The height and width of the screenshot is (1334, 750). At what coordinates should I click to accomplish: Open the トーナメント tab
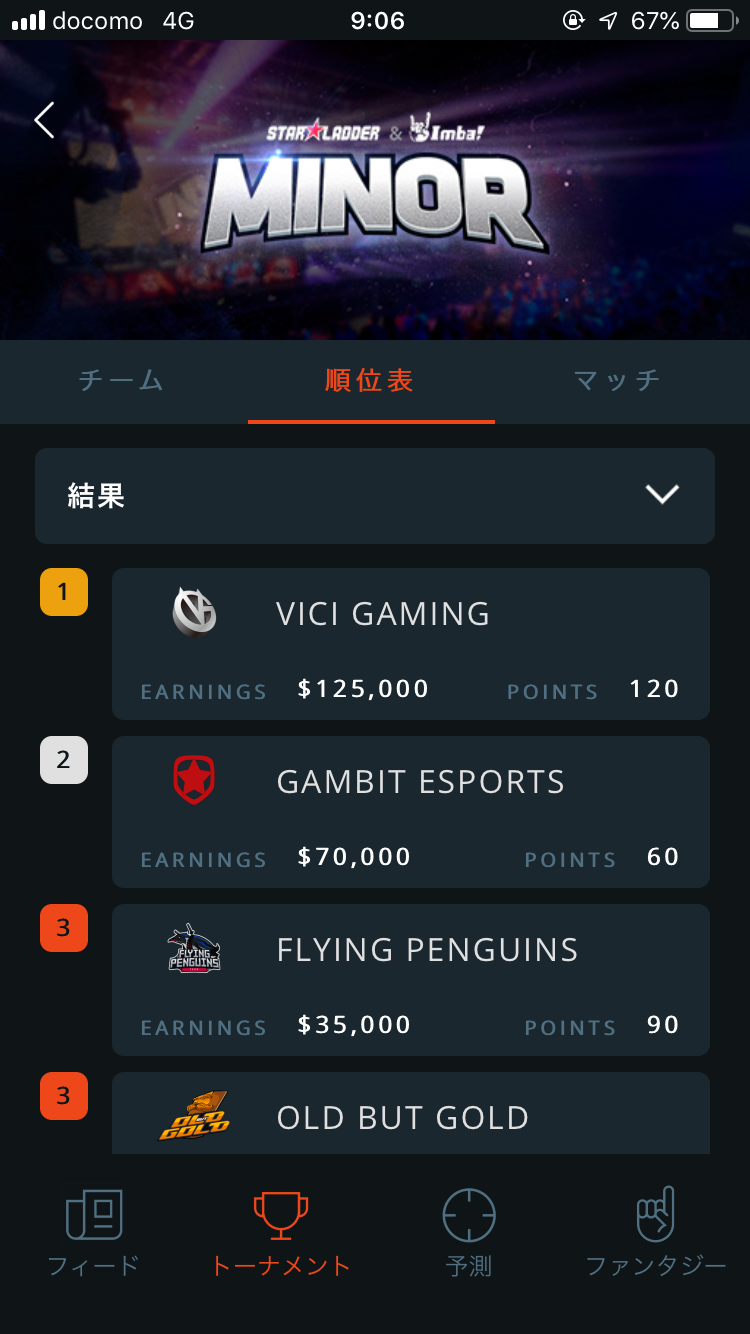(280, 1233)
